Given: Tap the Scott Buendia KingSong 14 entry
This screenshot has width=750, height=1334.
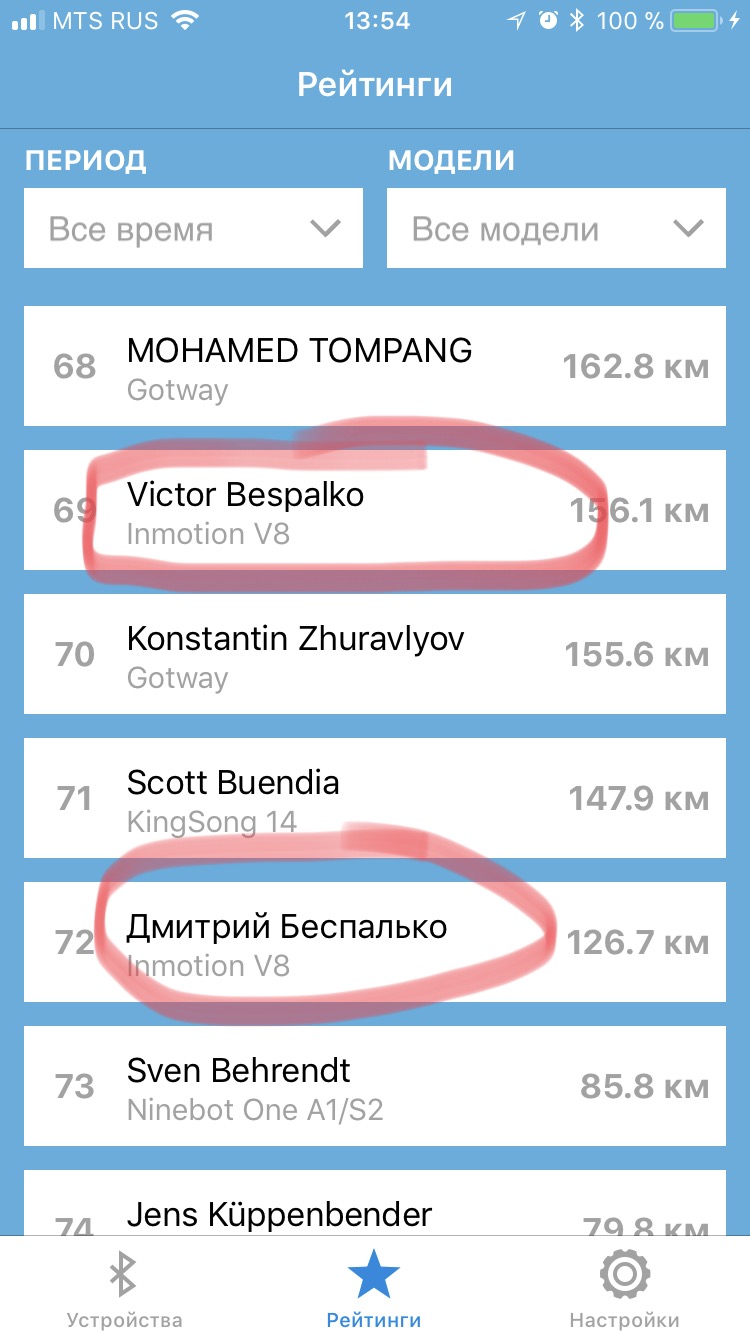Looking at the screenshot, I should tap(375, 798).
